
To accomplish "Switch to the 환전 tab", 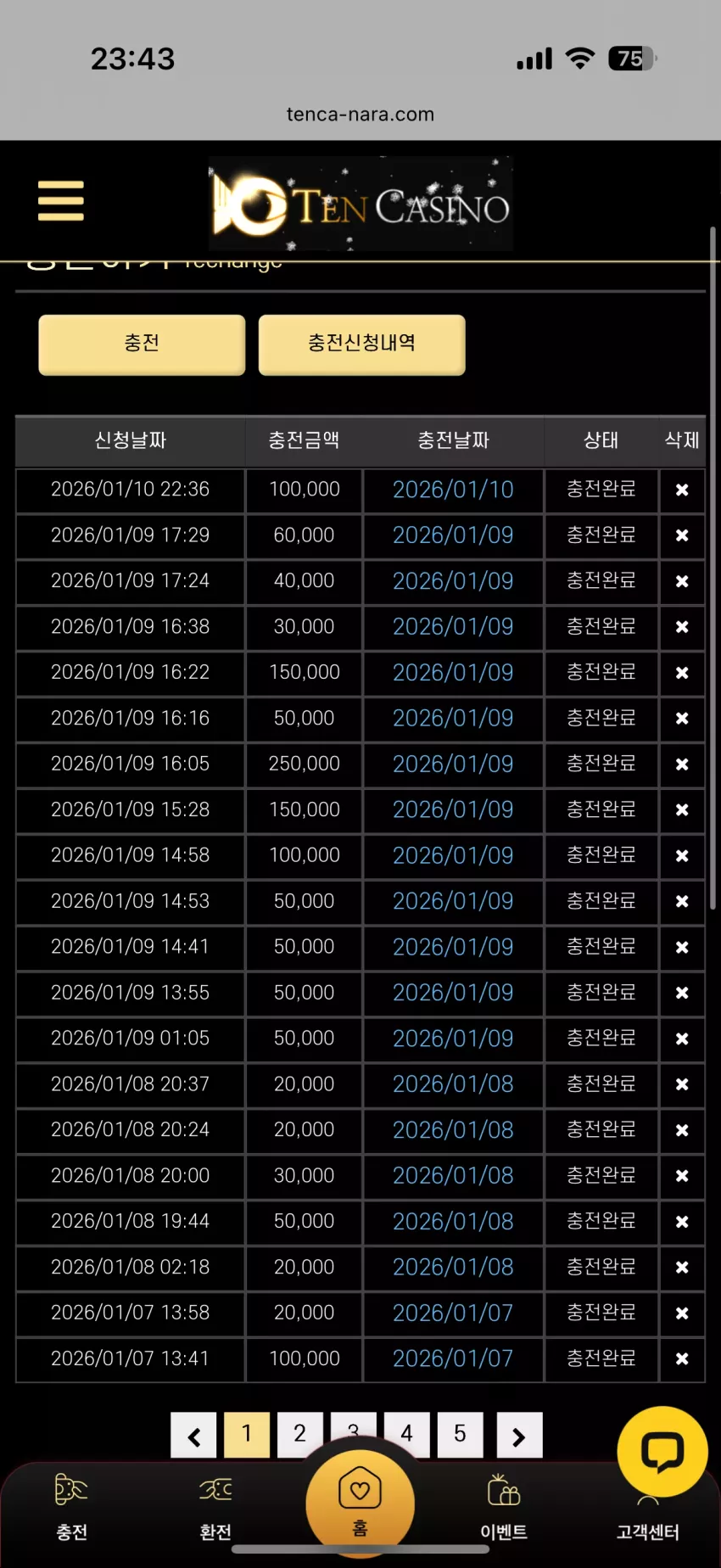I will pyautogui.click(x=215, y=1508).
